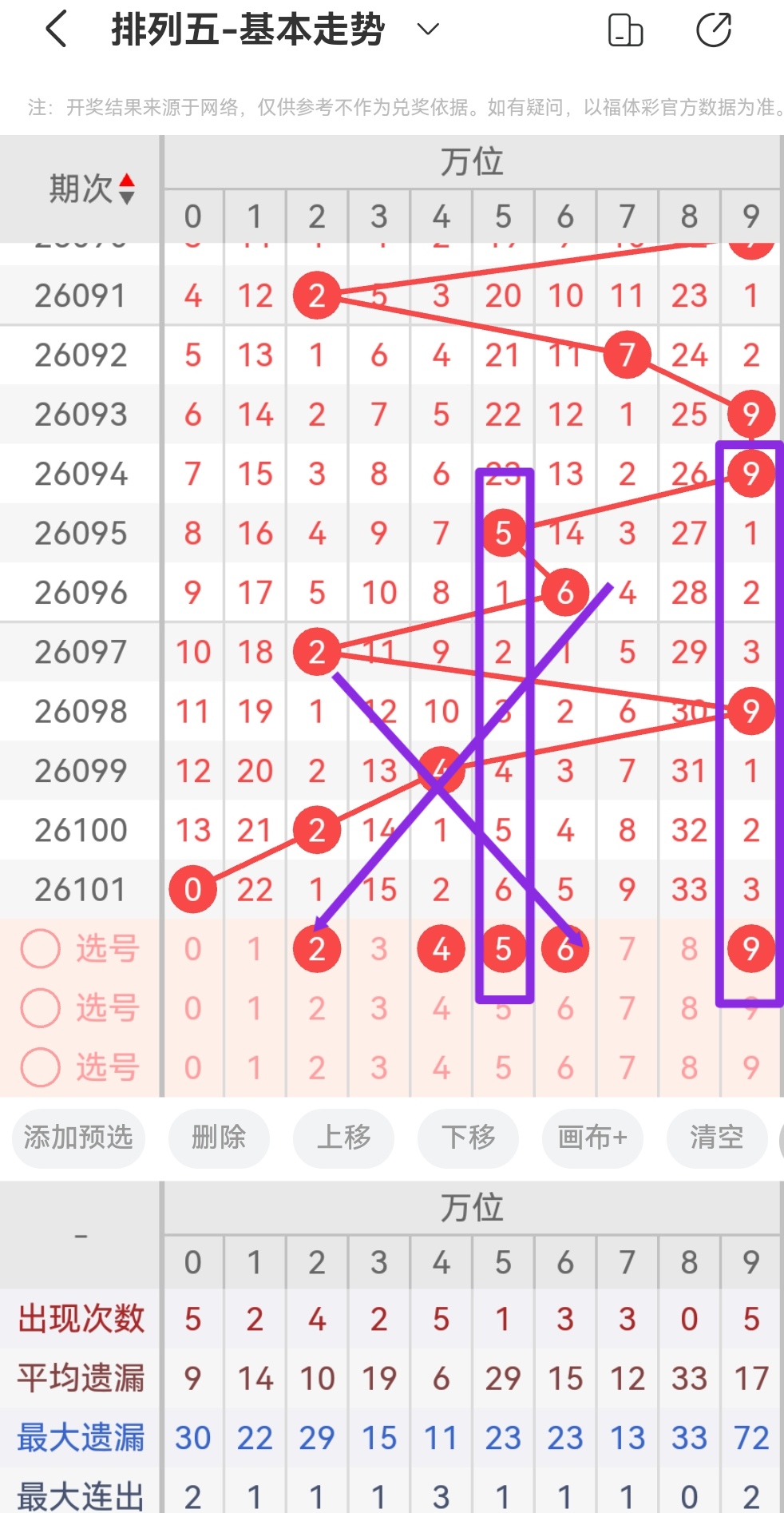The image size is (784, 1513).
Task: Tap highlighted number 9 in first 选号 row
Action: (x=750, y=949)
